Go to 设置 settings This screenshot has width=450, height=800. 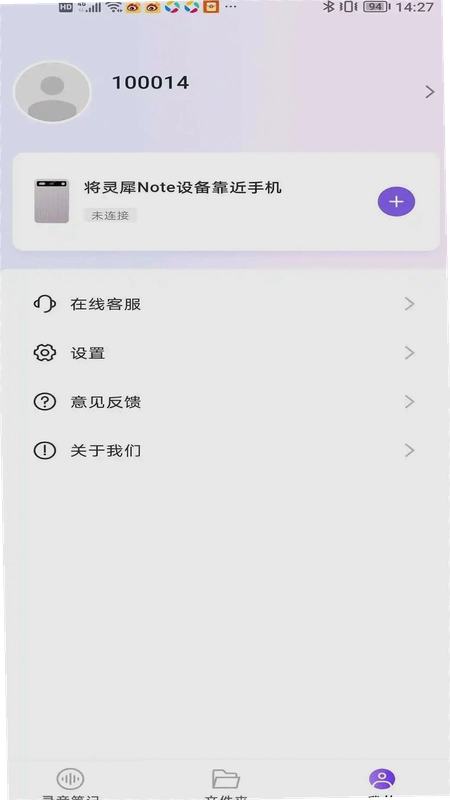click(224, 353)
